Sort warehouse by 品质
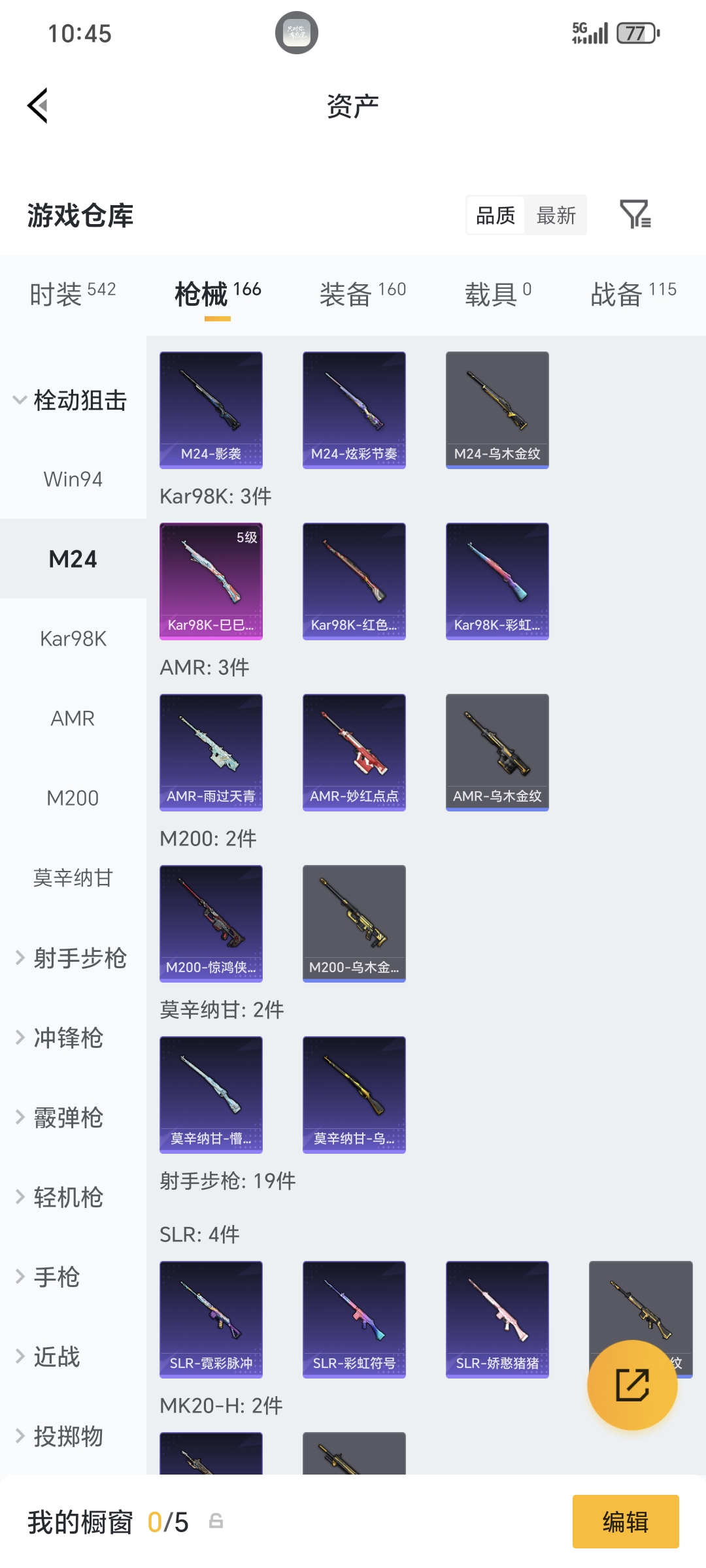This screenshot has height=1568, width=706. pos(496,215)
